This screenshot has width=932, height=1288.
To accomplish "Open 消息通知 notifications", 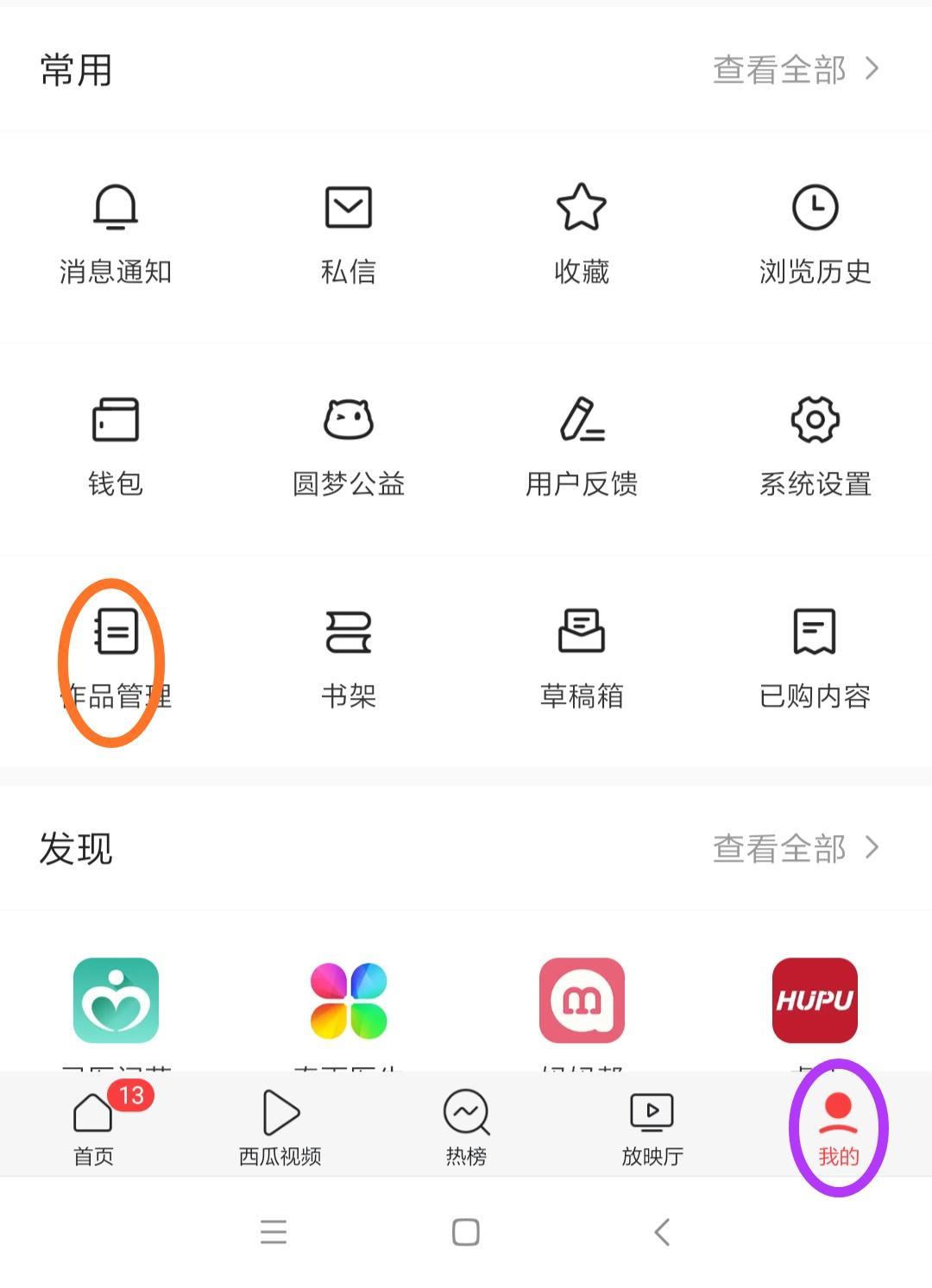I will [116, 231].
